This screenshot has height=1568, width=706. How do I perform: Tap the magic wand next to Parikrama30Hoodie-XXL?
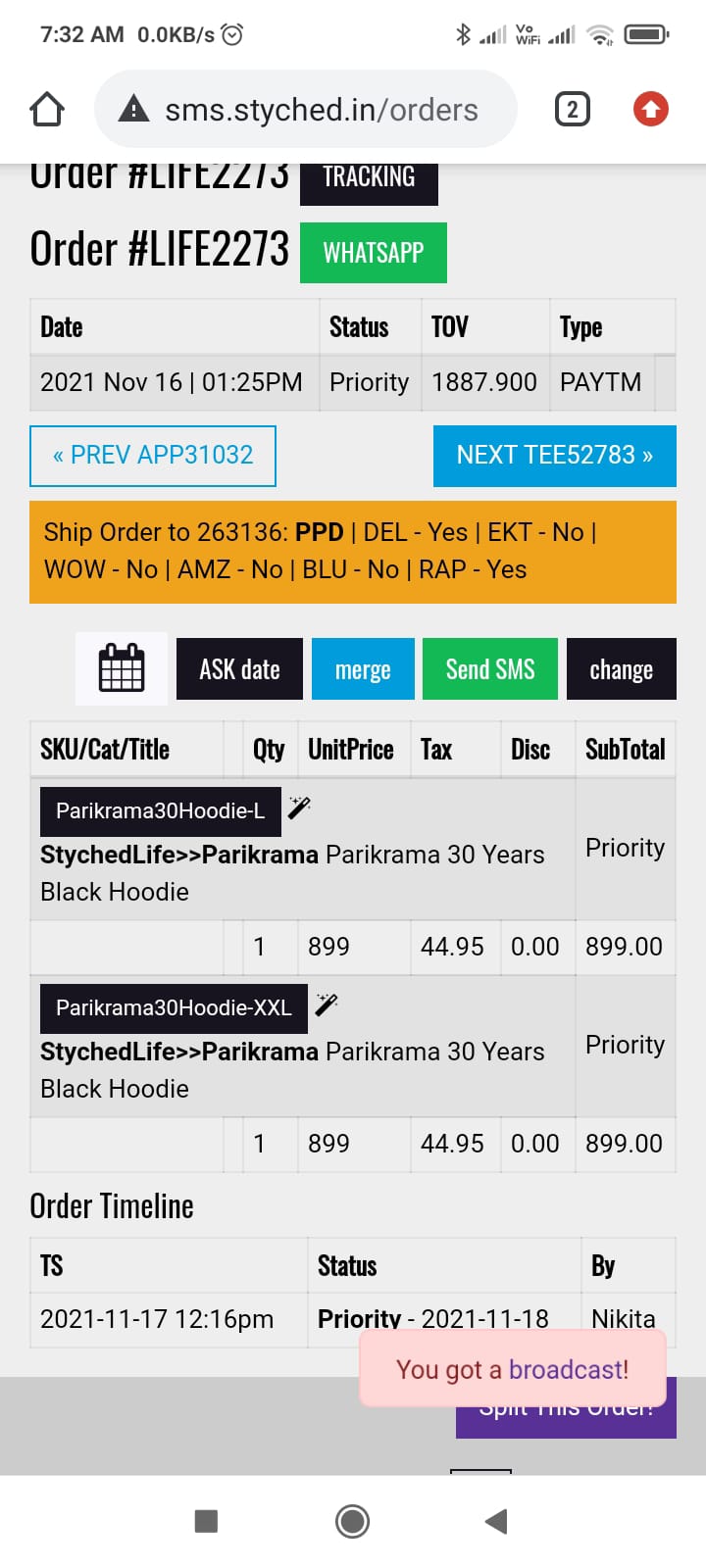click(x=327, y=1004)
